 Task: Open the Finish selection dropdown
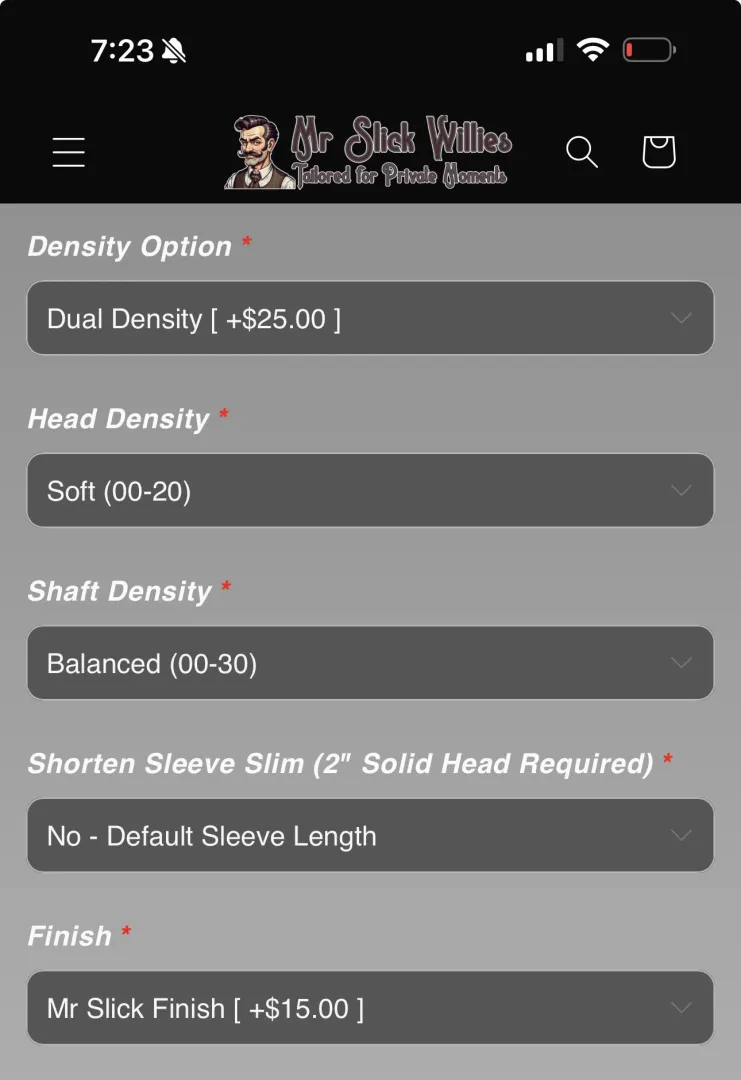pyautogui.click(x=370, y=1008)
